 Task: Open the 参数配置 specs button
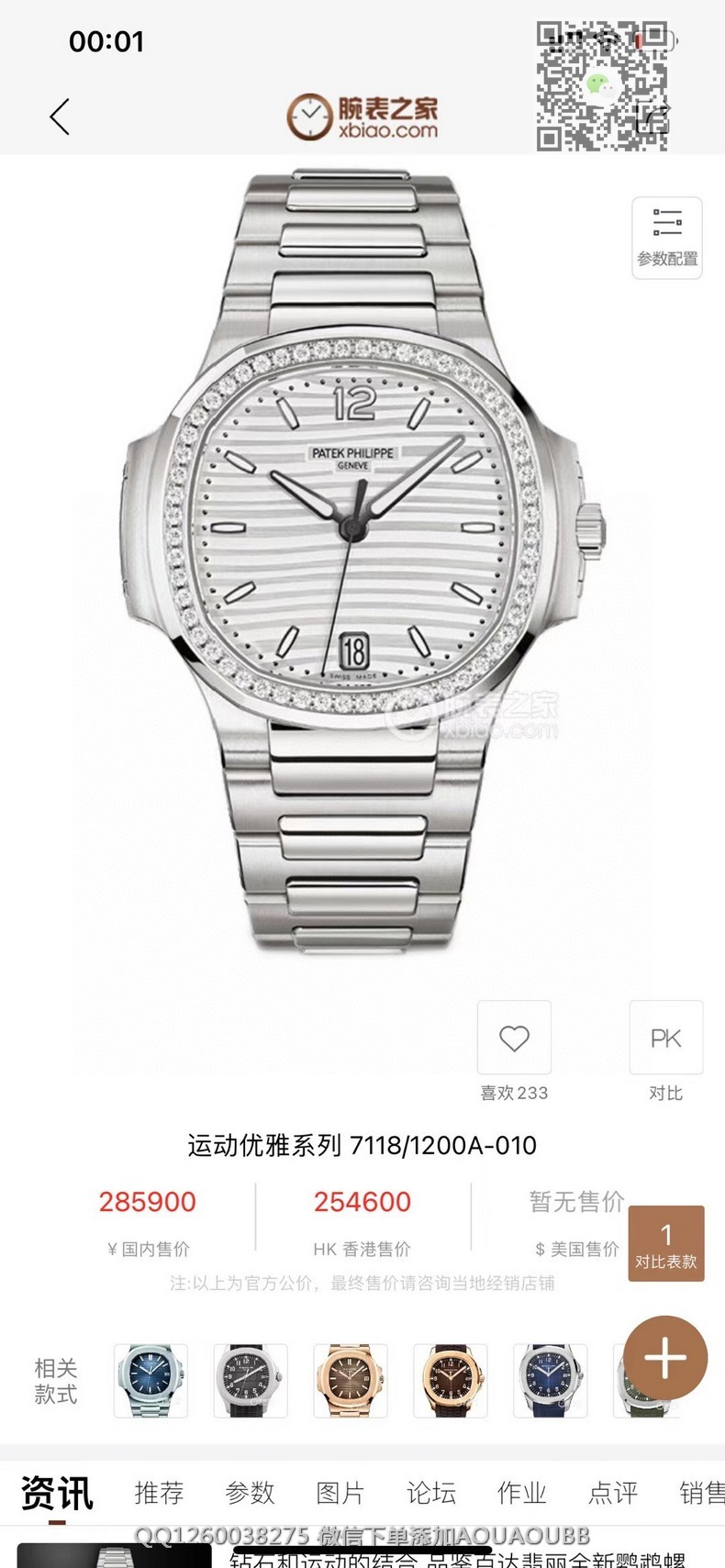click(x=667, y=237)
